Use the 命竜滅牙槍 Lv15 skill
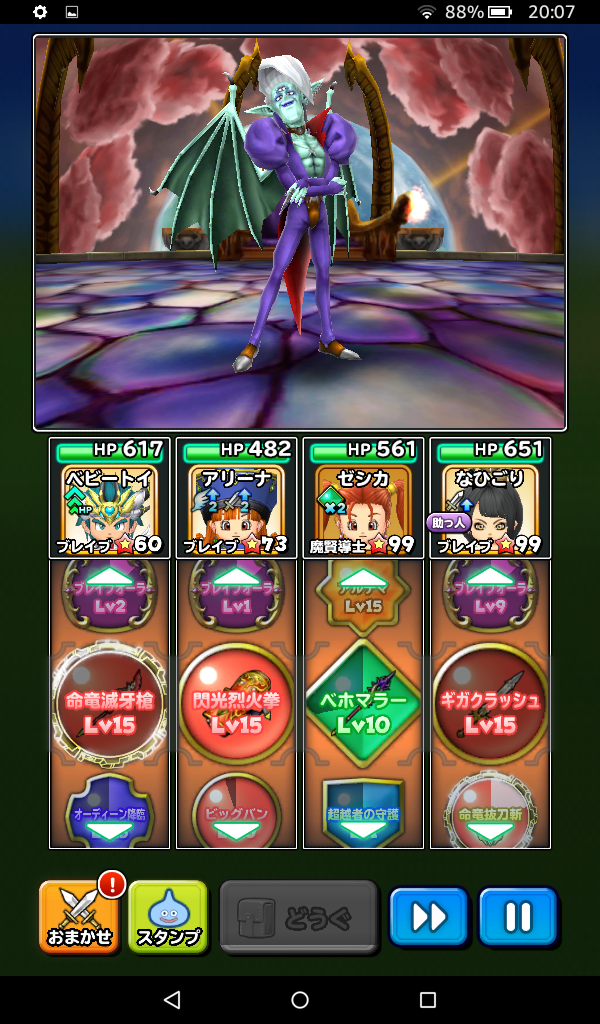600x1024 pixels. [x=109, y=704]
